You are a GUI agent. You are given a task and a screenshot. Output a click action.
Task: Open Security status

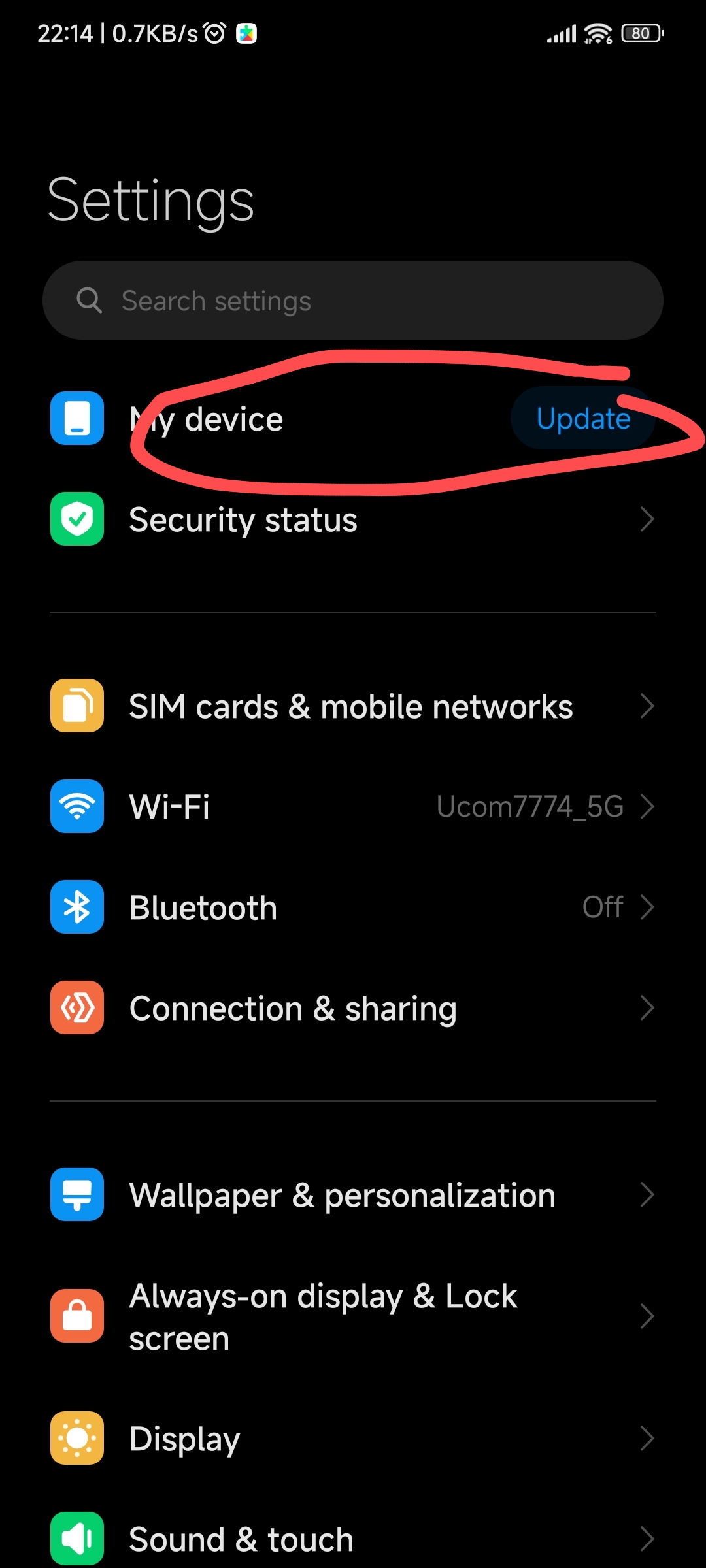(353, 519)
